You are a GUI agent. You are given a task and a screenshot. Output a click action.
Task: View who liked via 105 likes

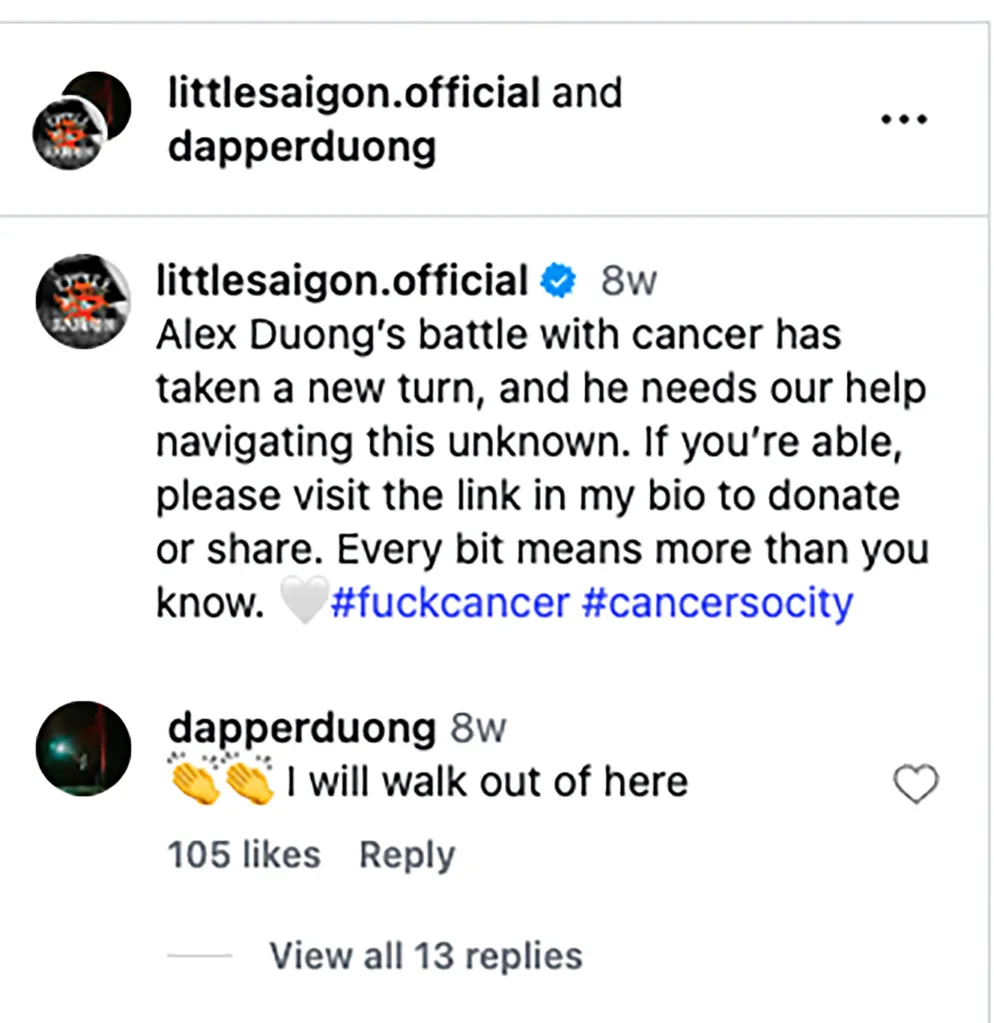pos(244,855)
